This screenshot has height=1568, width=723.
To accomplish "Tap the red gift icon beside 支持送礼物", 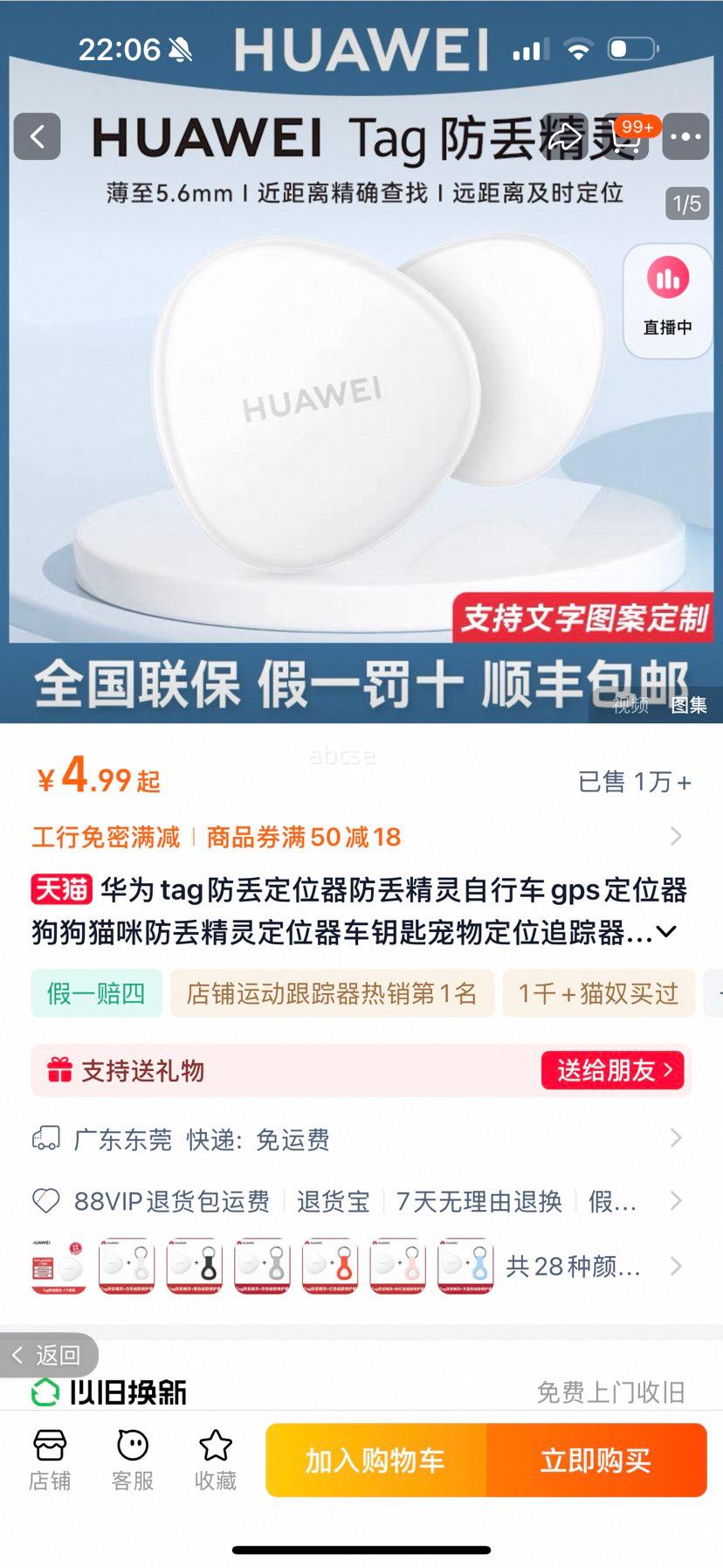I will click(x=59, y=1067).
